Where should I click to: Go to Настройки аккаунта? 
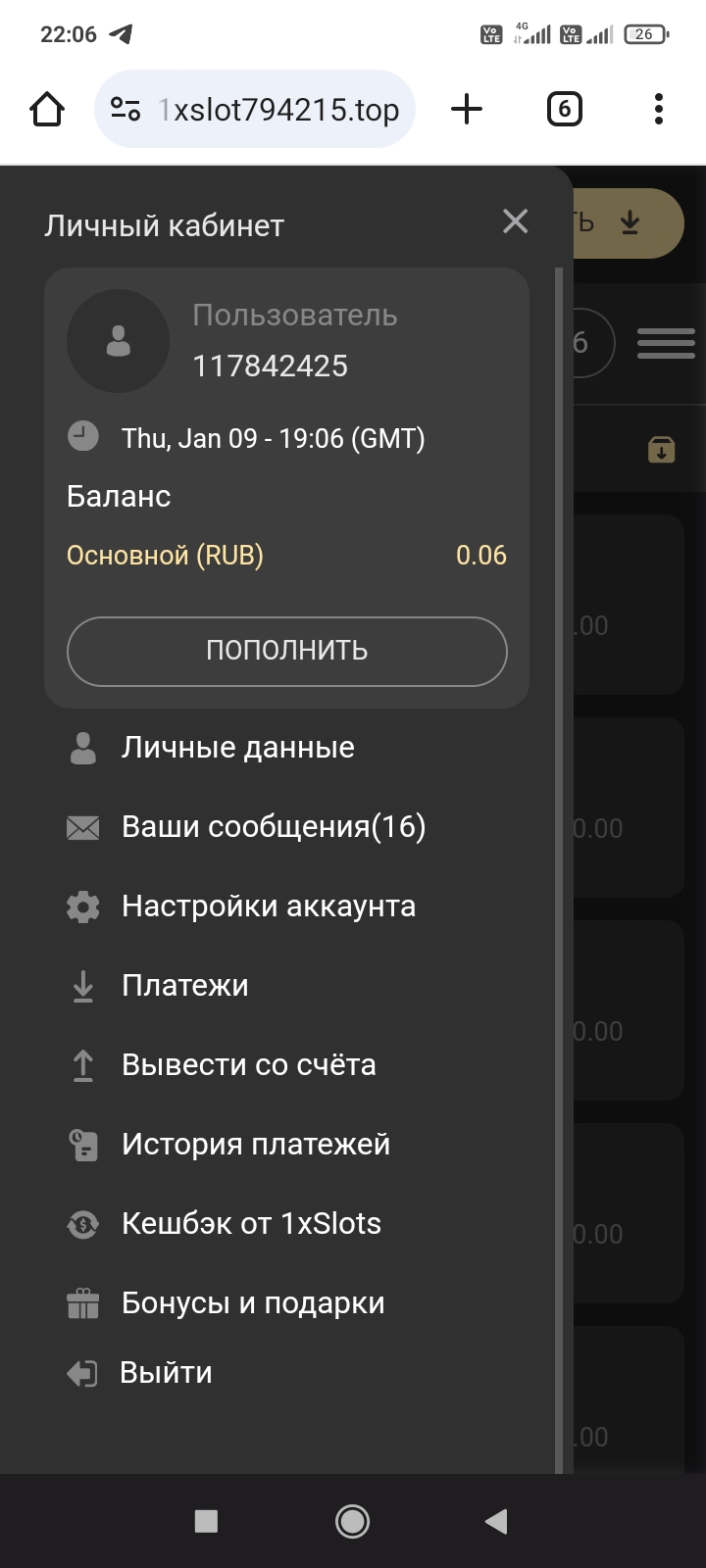click(268, 906)
